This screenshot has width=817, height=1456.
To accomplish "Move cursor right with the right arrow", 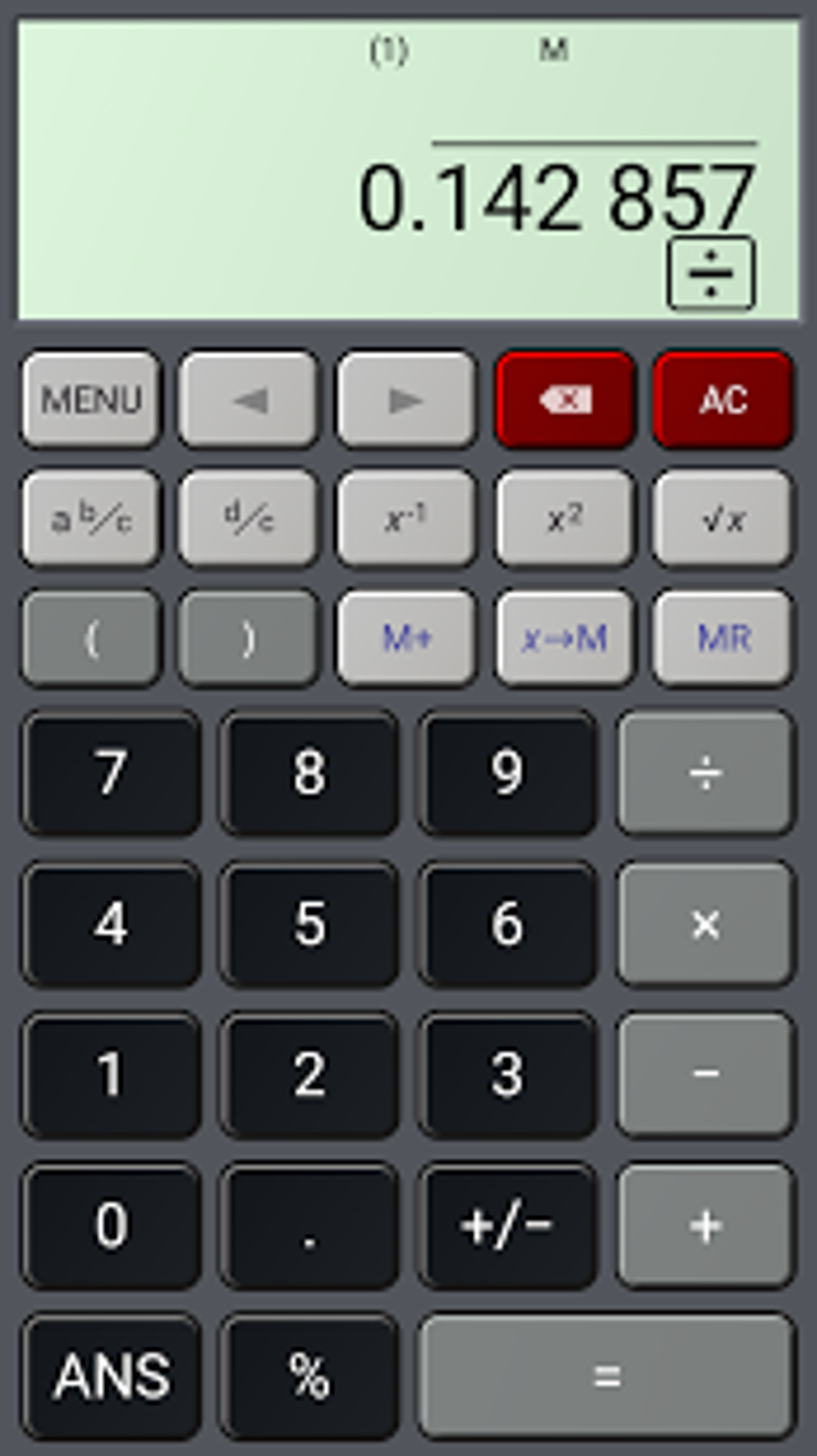I will (x=406, y=399).
